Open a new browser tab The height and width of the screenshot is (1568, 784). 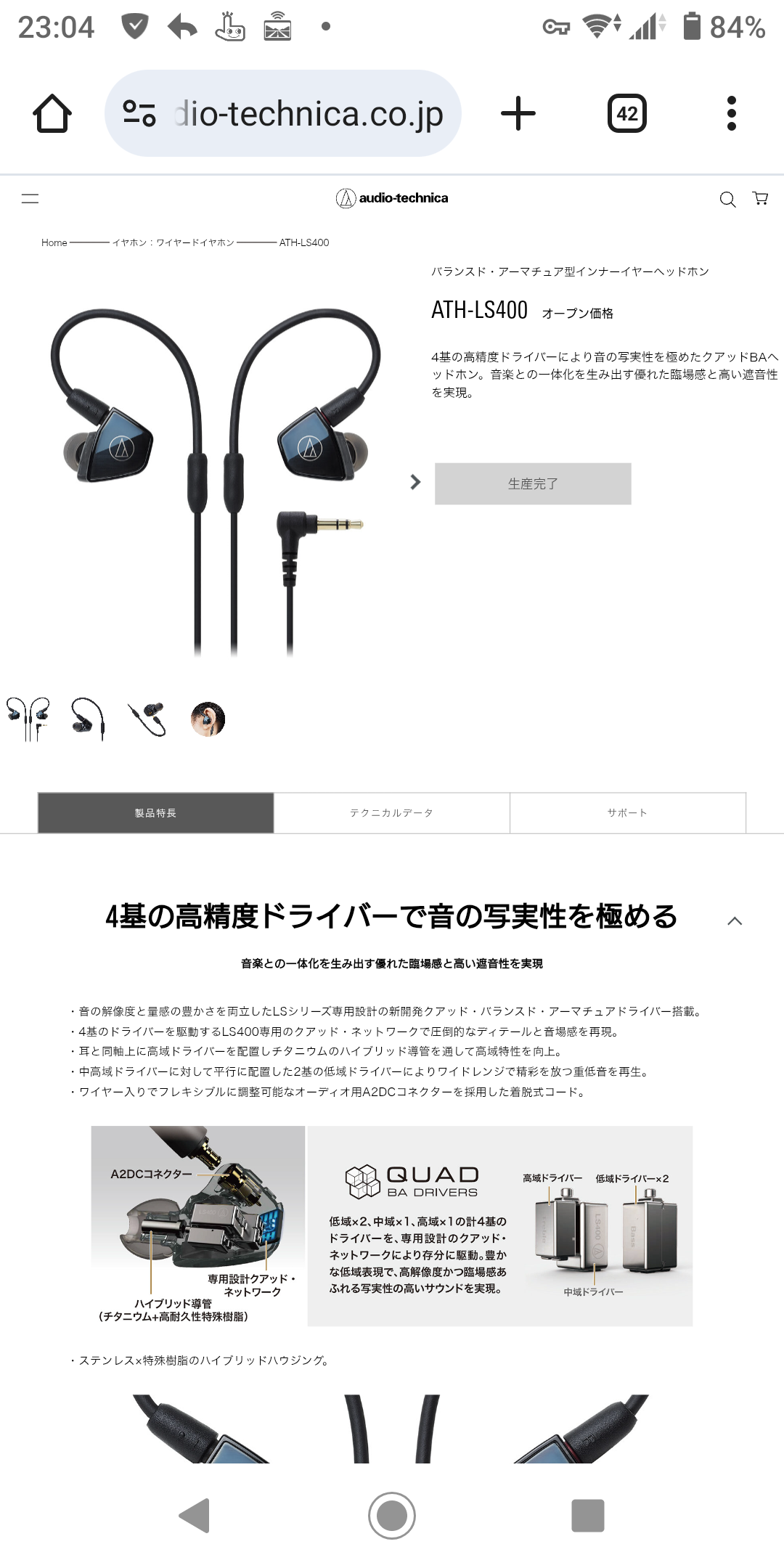click(x=518, y=114)
